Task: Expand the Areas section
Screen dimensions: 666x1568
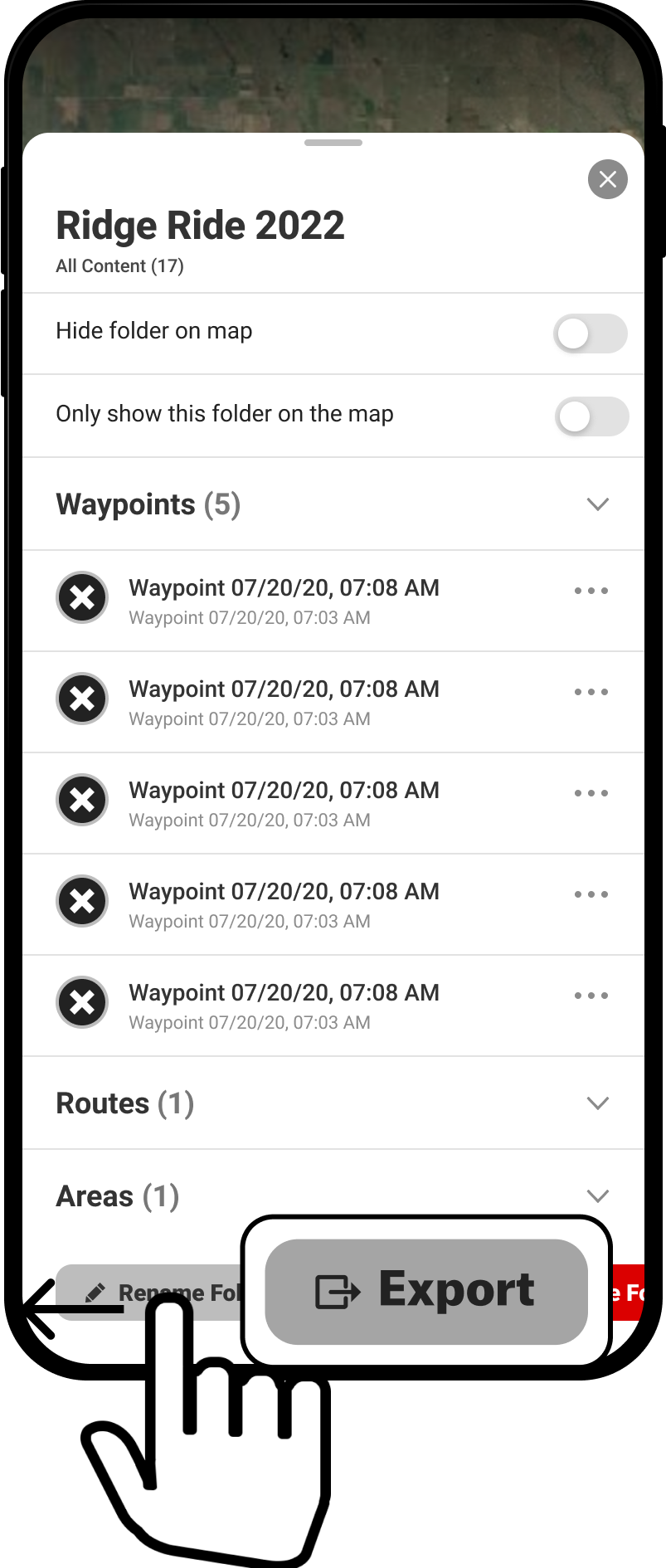Action: point(598,1195)
